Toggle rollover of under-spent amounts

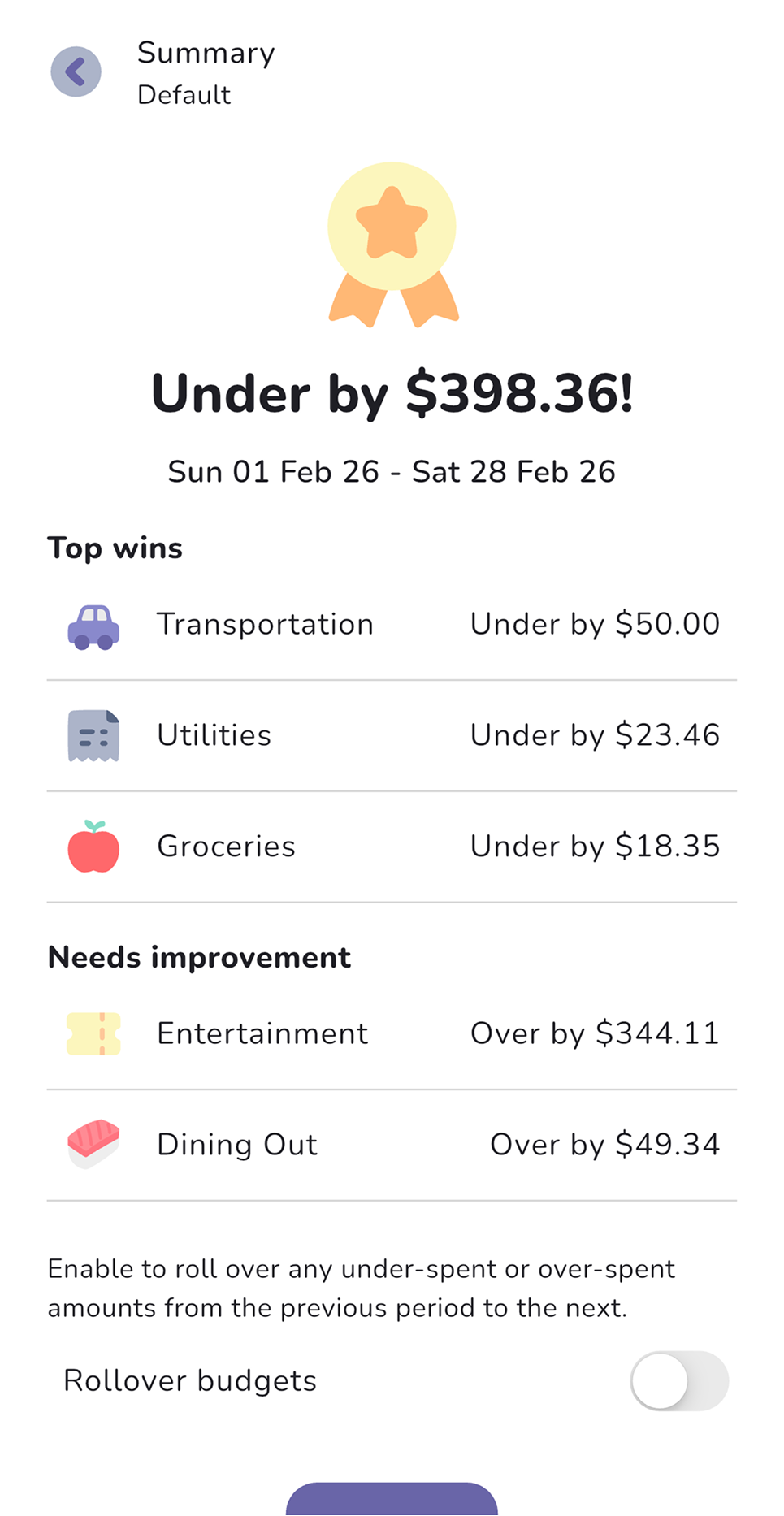[680, 1380]
